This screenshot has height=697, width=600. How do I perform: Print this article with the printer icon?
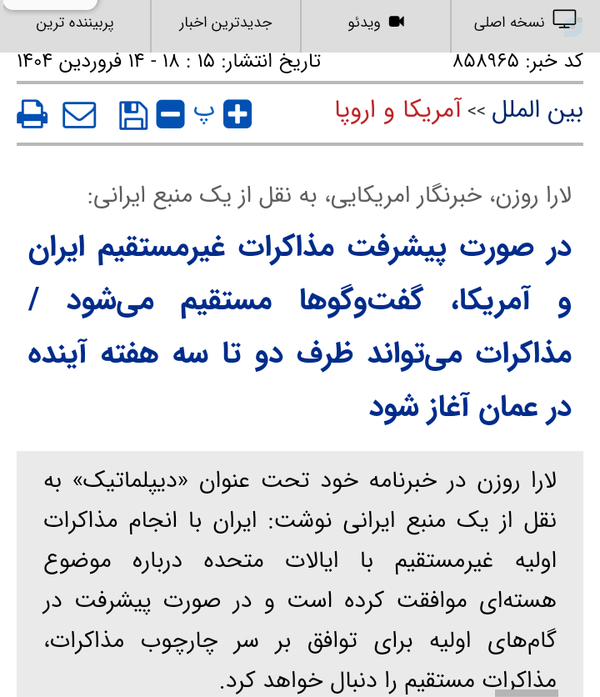[x=32, y=115]
